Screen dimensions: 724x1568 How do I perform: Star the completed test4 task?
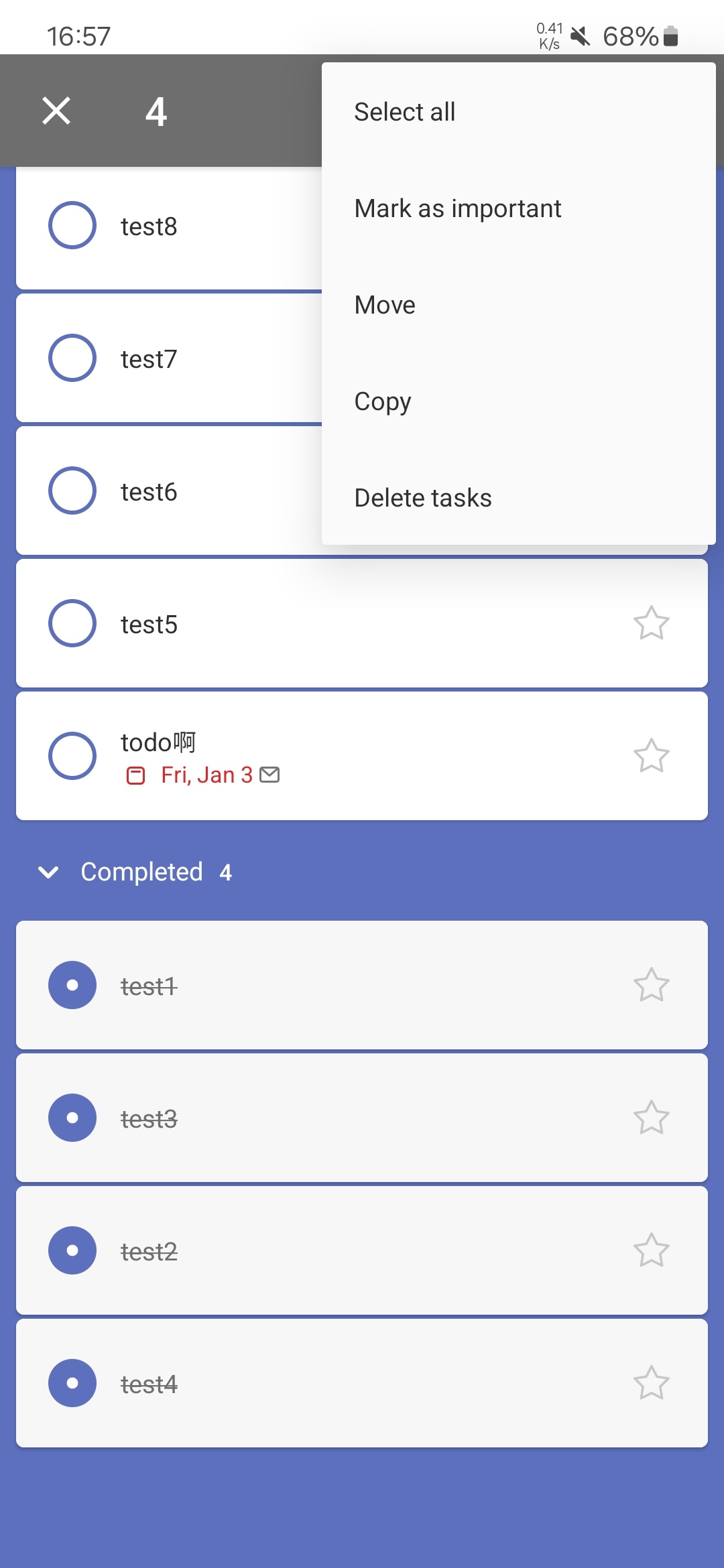(x=652, y=1383)
